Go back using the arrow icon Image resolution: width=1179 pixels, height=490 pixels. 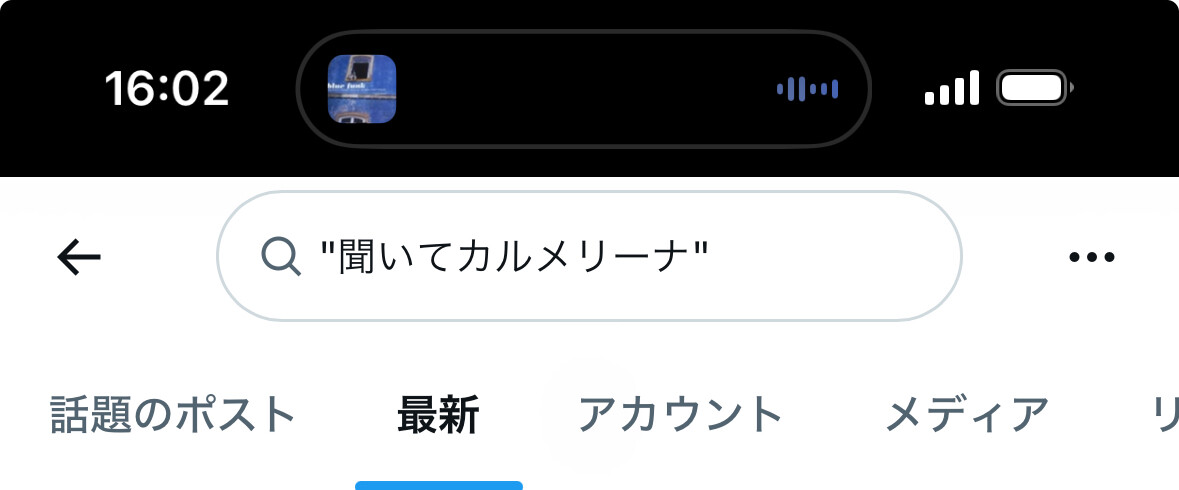coord(79,258)
